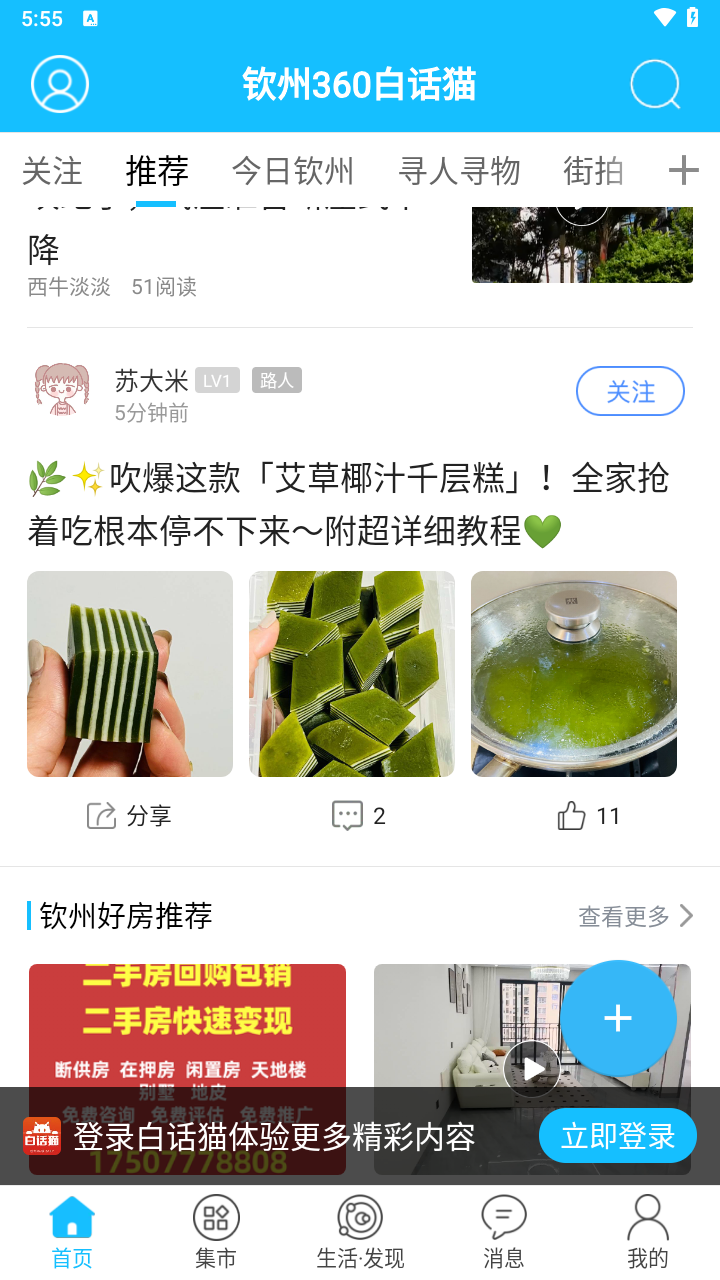This screenshot has width=720, height=1280.
Task: Switch to the 今日钦州 tab
Action: 293,171
